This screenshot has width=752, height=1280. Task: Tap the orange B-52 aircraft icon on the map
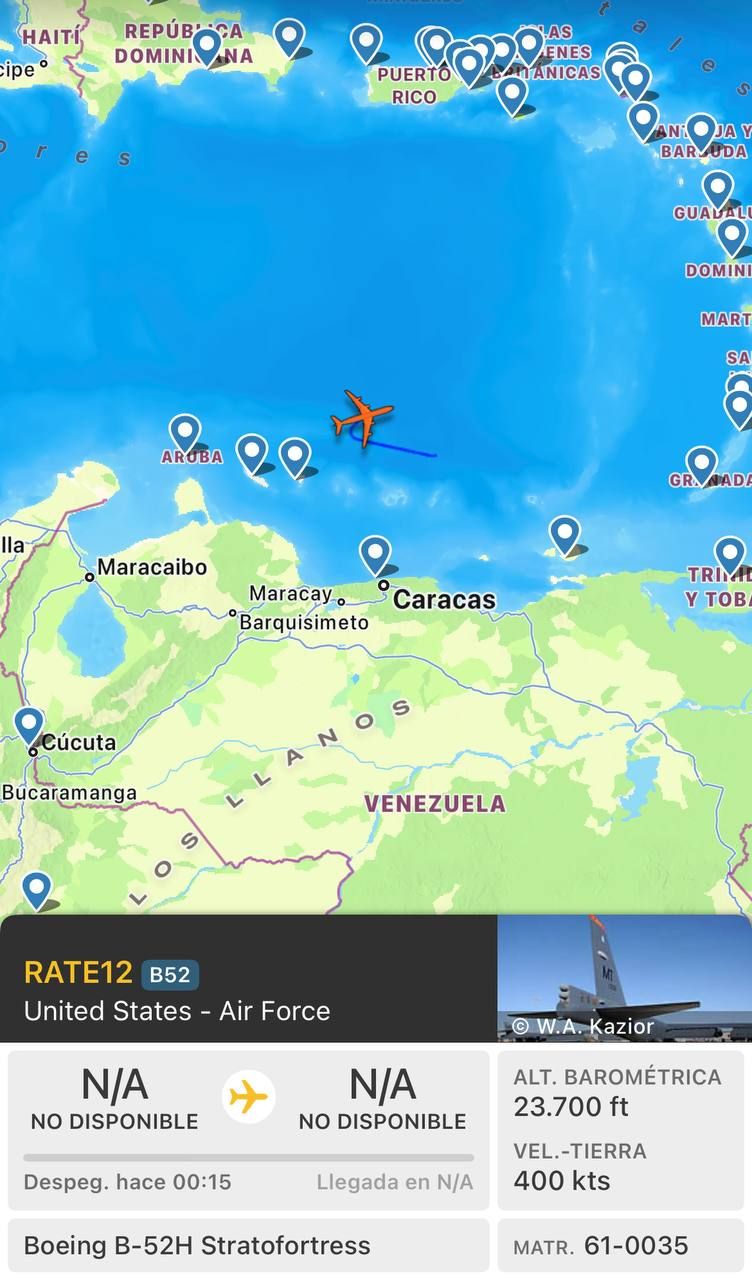[x=362, y=416]
